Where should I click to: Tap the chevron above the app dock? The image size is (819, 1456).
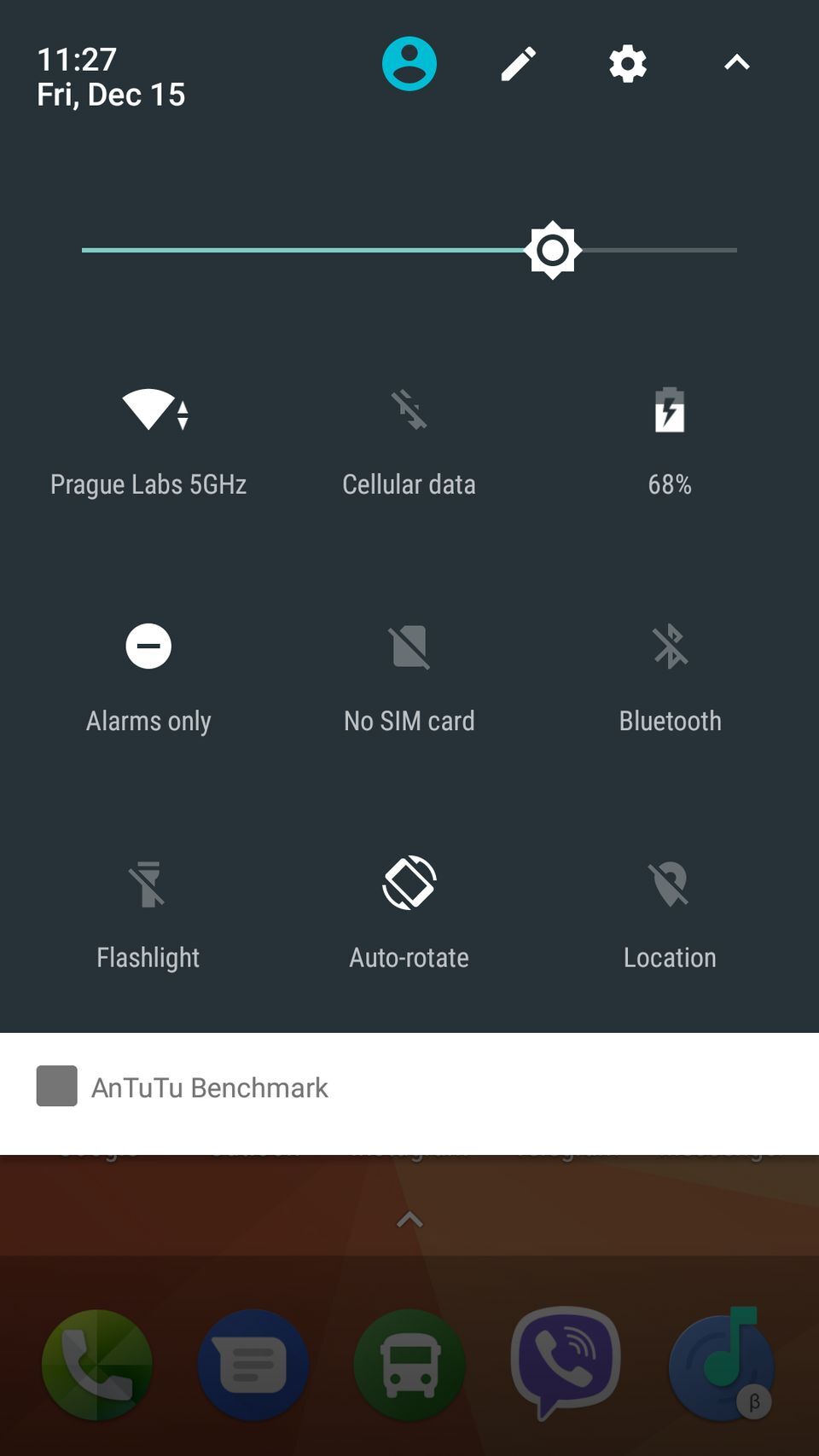[409, 1220]
